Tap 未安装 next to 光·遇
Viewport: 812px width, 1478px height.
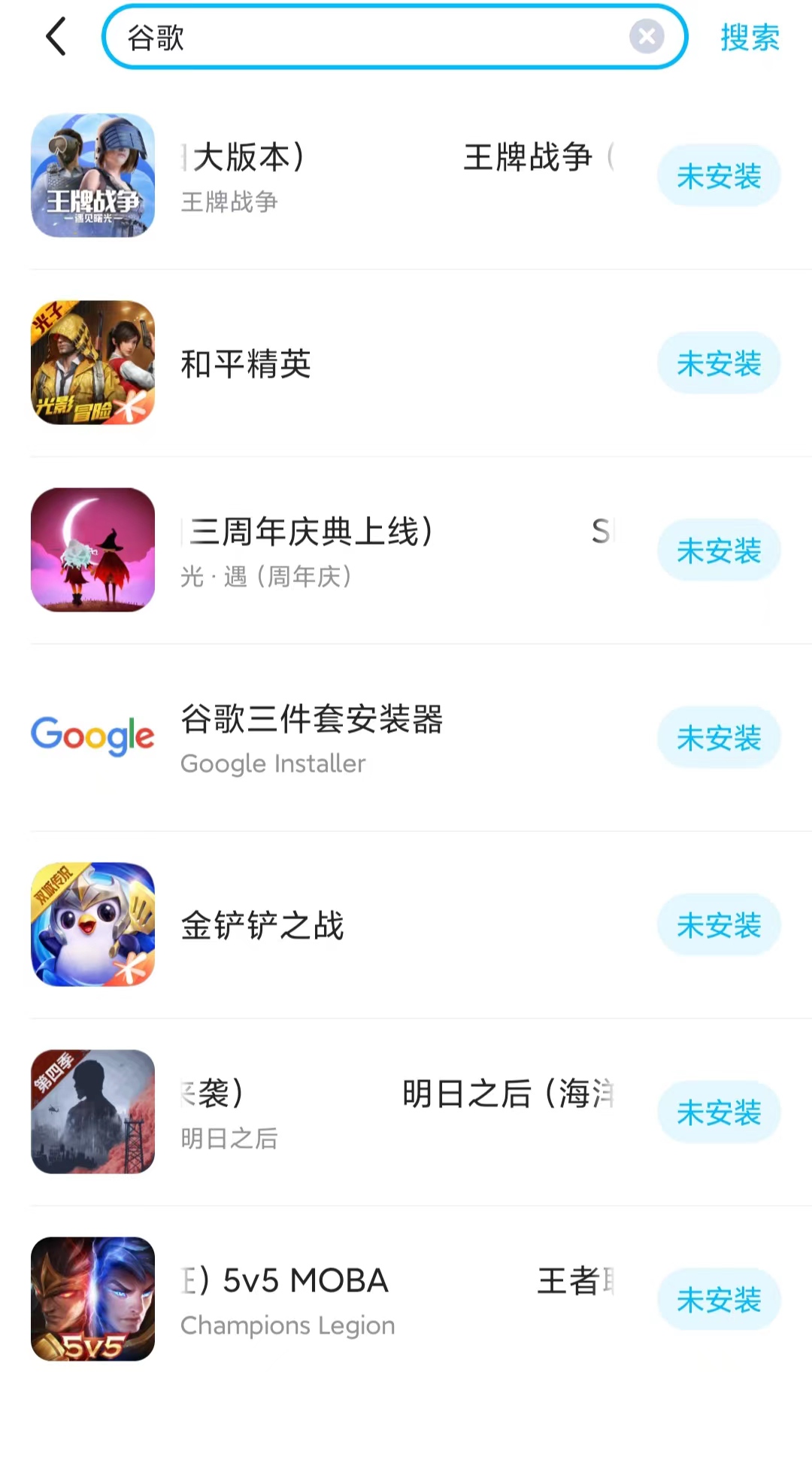(719, 551)
